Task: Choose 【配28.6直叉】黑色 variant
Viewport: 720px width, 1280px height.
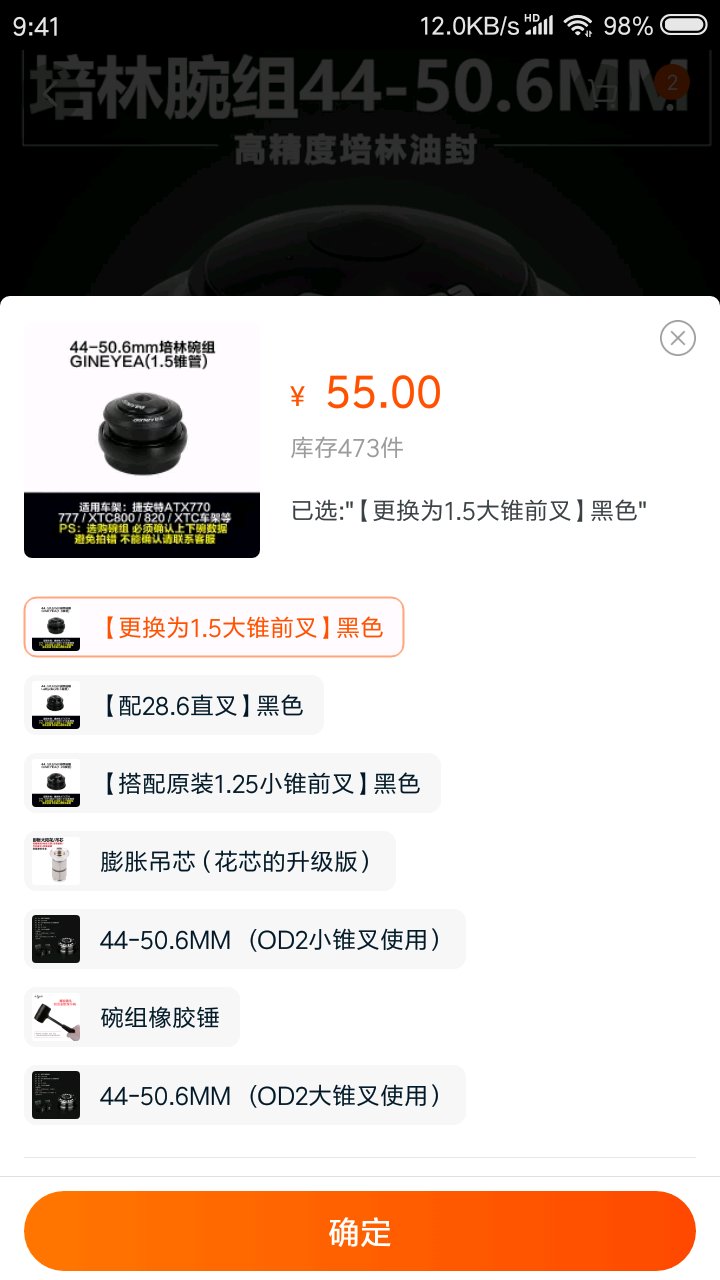Action: (x=174, y=706)
